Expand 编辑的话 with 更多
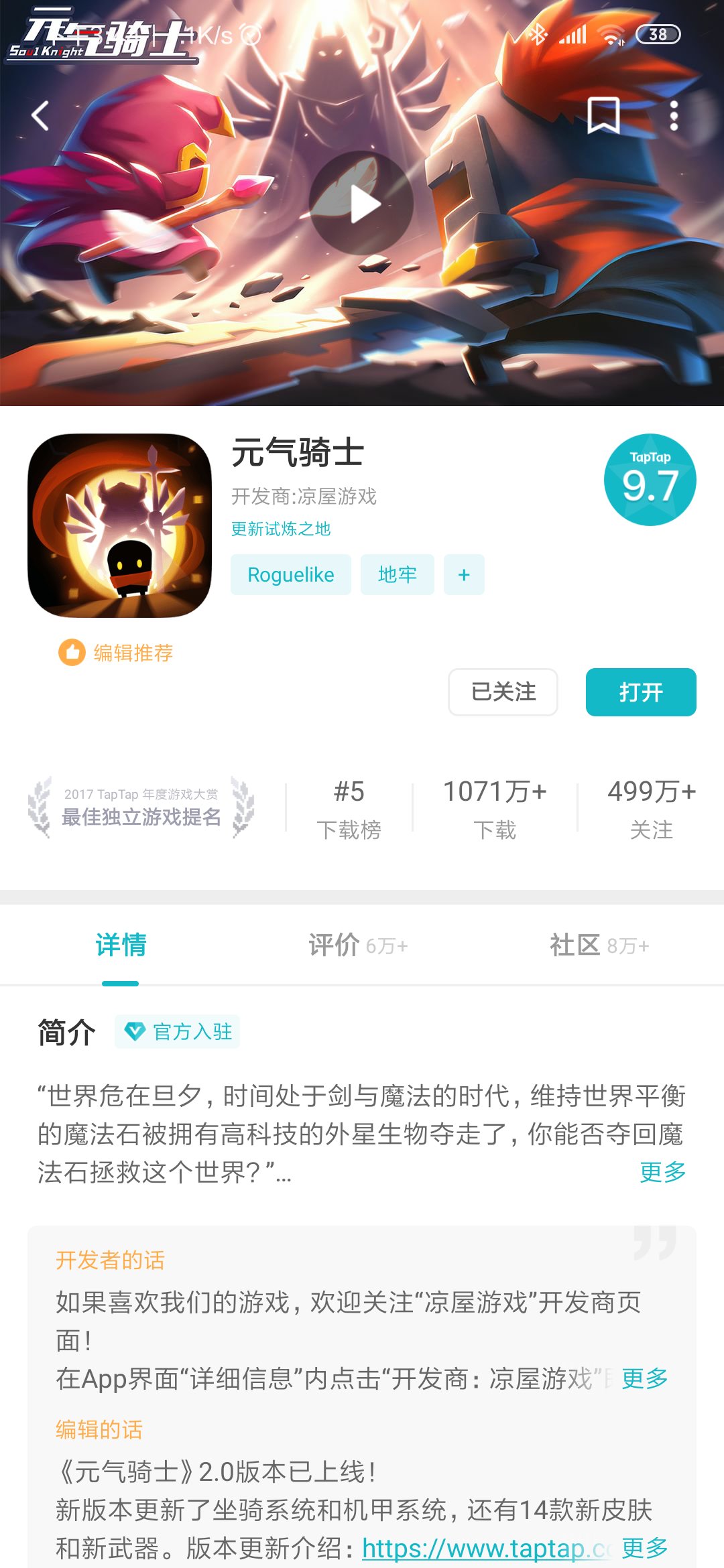The width and height of the screenshot is (724, 1568). 645,1548
